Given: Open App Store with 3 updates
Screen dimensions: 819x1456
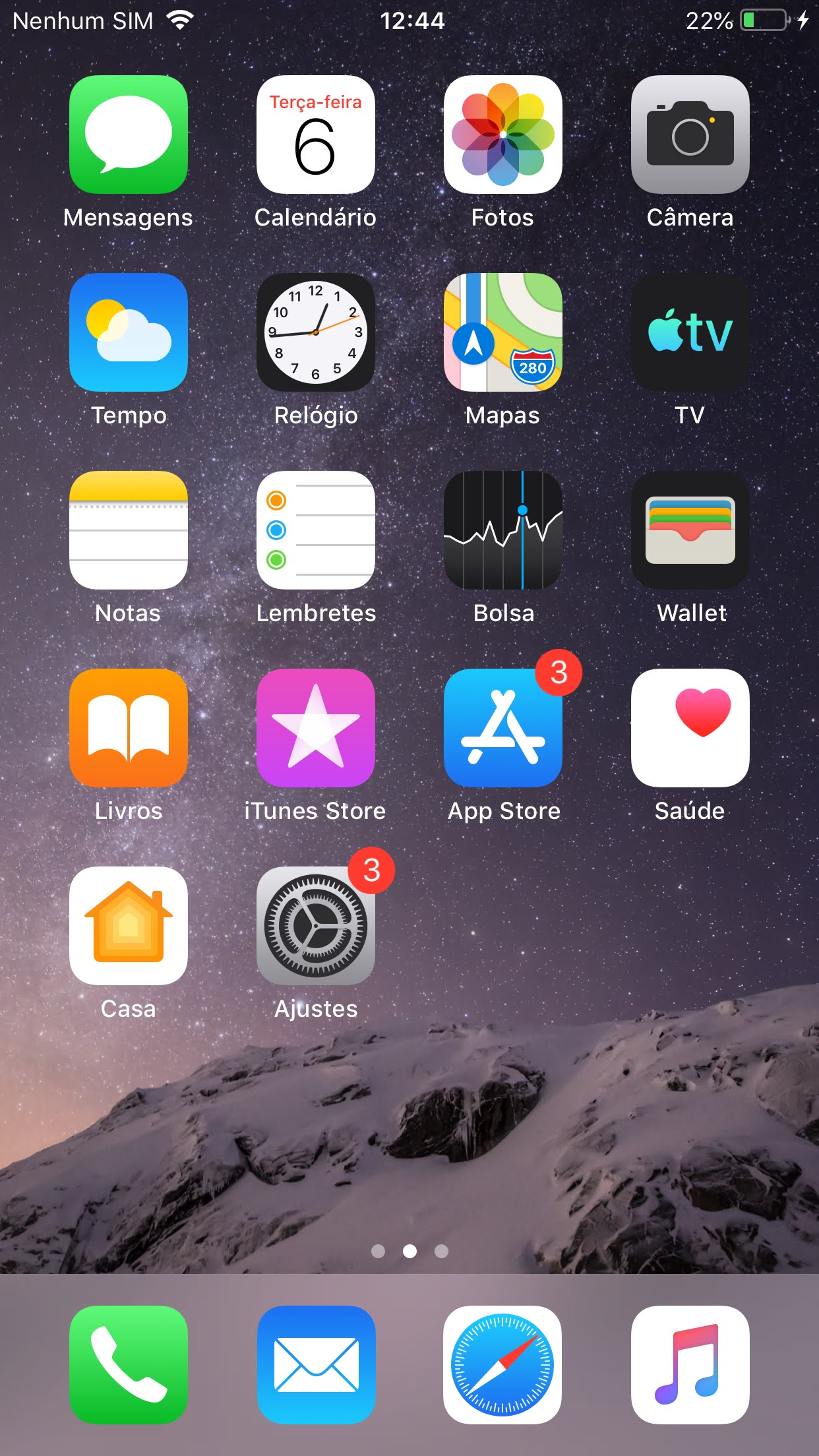Looking at the screenshot, I should coord(503,728).
